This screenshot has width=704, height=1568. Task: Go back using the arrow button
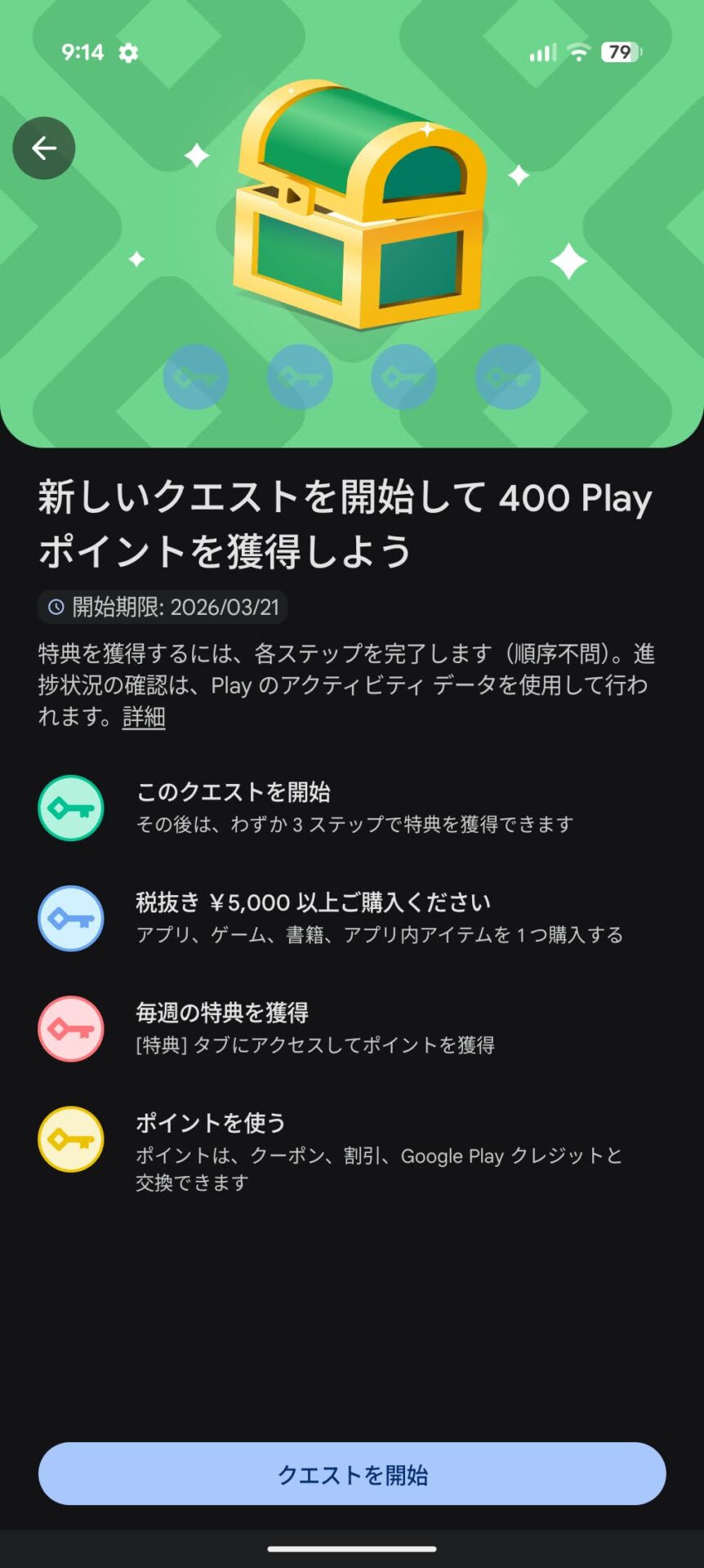[x=44, y=148]
